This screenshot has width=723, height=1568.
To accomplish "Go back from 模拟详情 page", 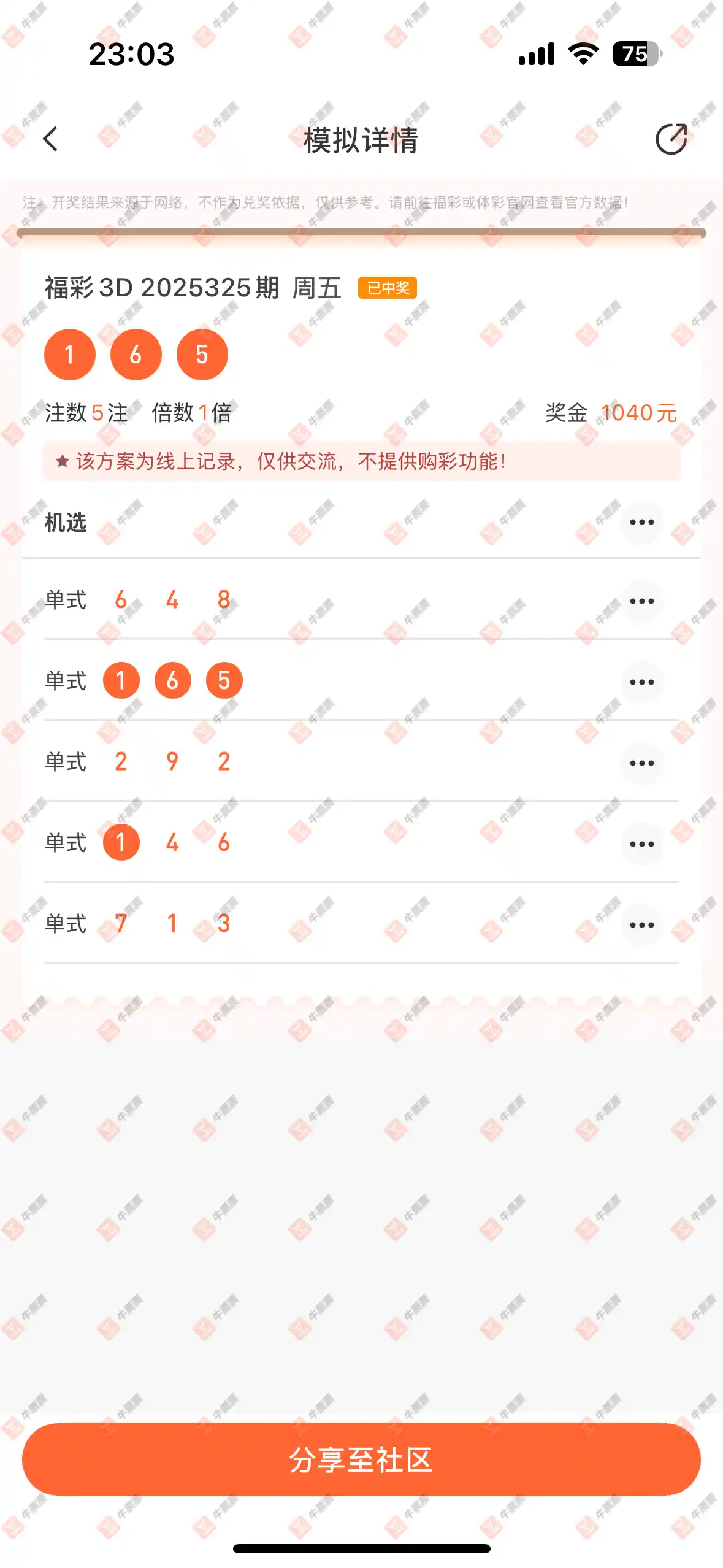I will pos(51,139).
